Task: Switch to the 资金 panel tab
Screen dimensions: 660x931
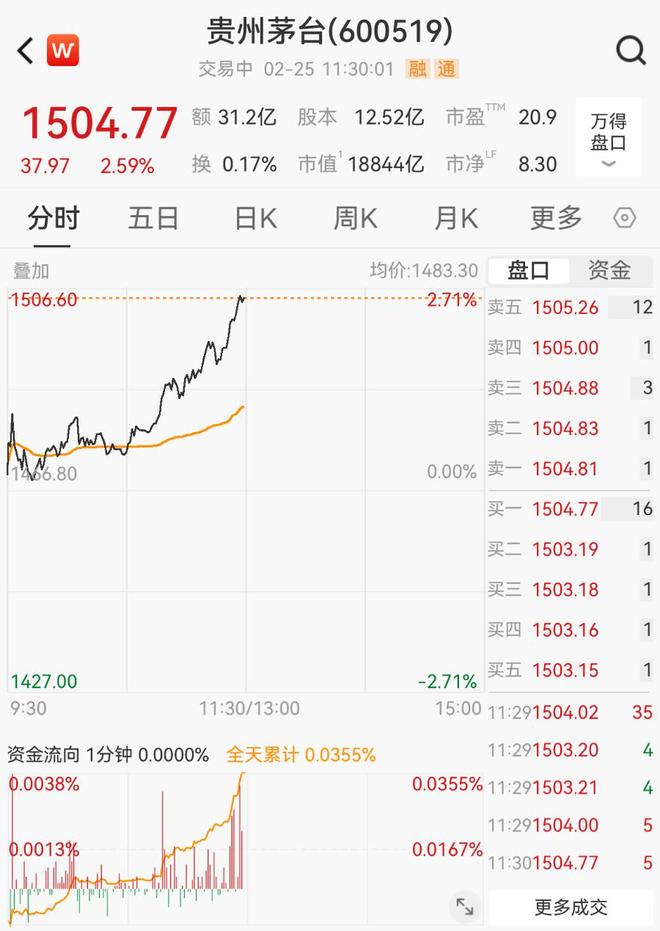Action: (x=609, y=270)
